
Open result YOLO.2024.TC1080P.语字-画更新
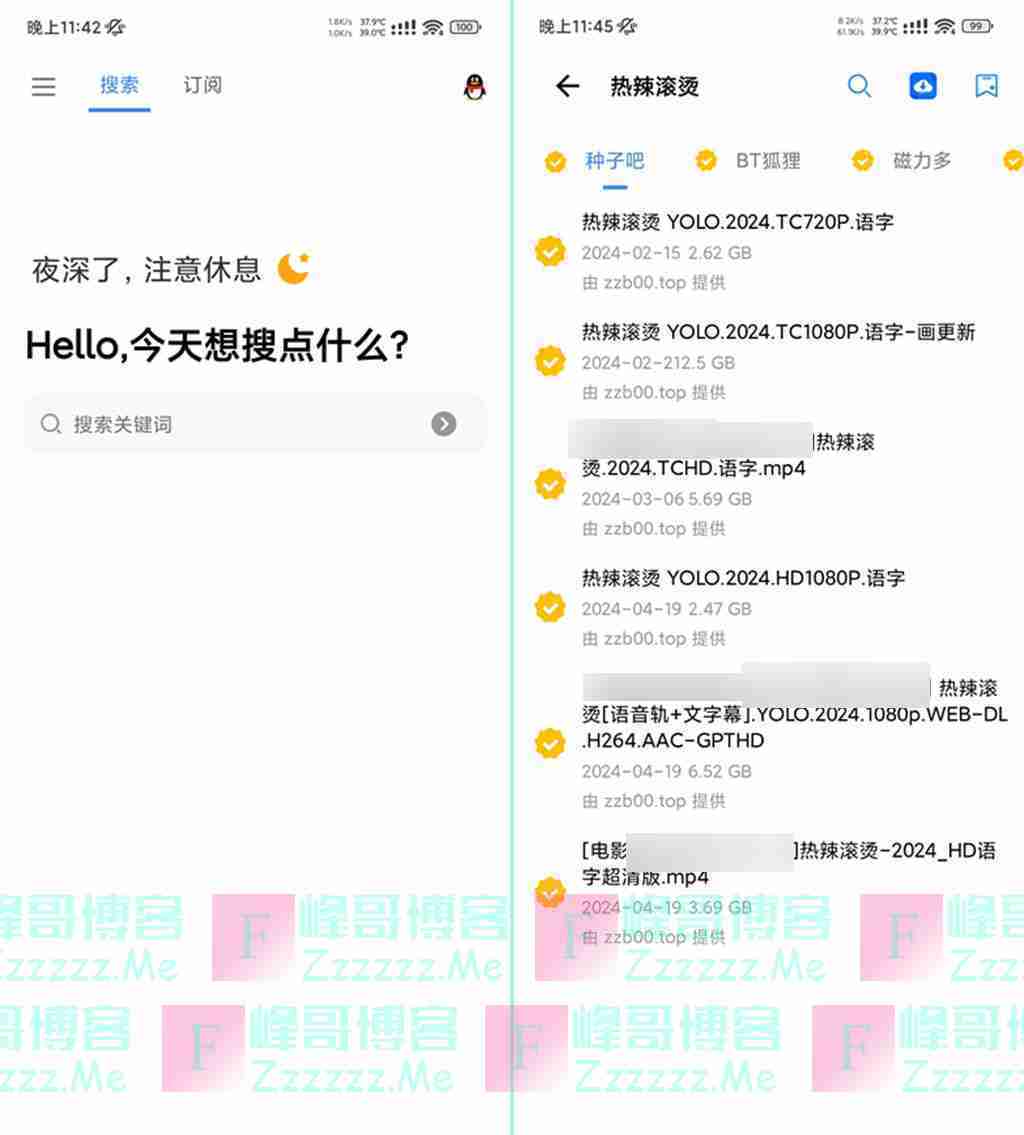click(777, 332)
